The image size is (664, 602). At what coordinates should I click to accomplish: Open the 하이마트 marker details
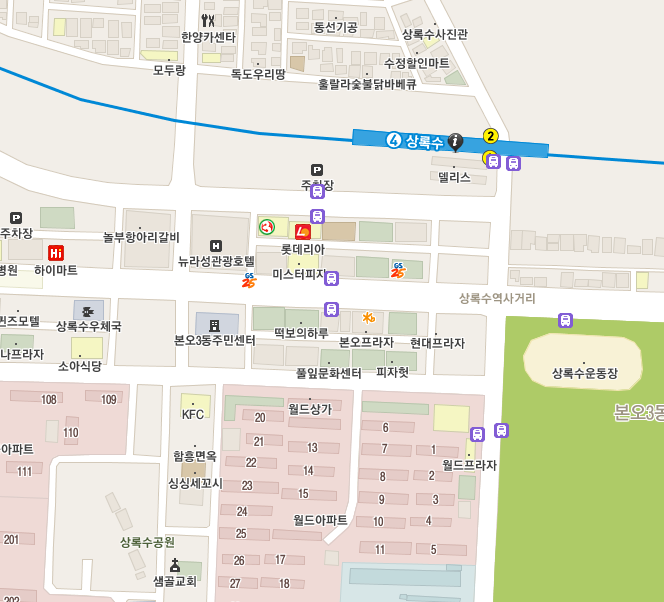(x=57, y=252)
